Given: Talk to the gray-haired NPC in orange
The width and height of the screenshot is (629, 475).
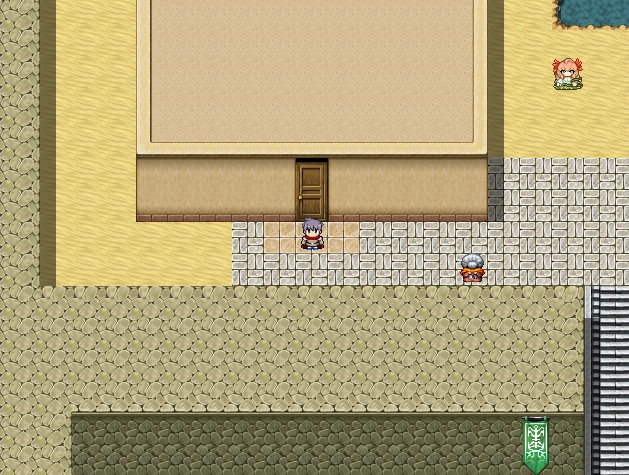Looking at the screenshot, I should [x=472, y=269].
